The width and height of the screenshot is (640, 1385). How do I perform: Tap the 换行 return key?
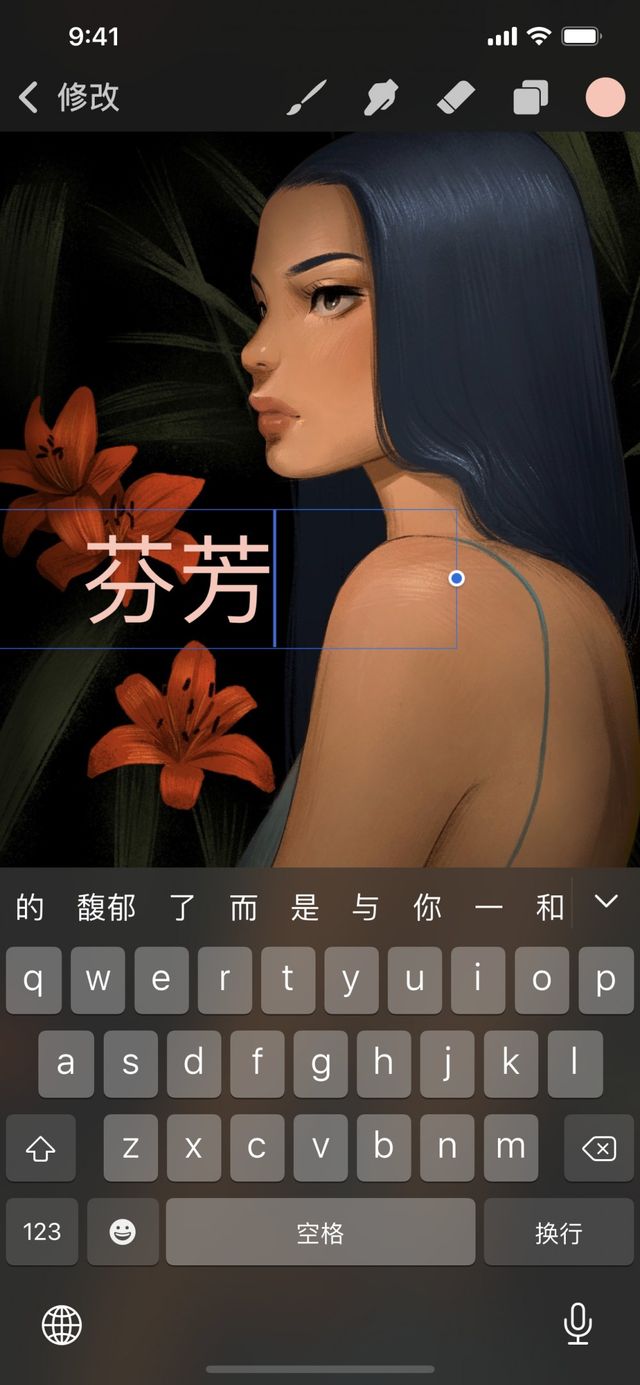(x=558, y=1232)
